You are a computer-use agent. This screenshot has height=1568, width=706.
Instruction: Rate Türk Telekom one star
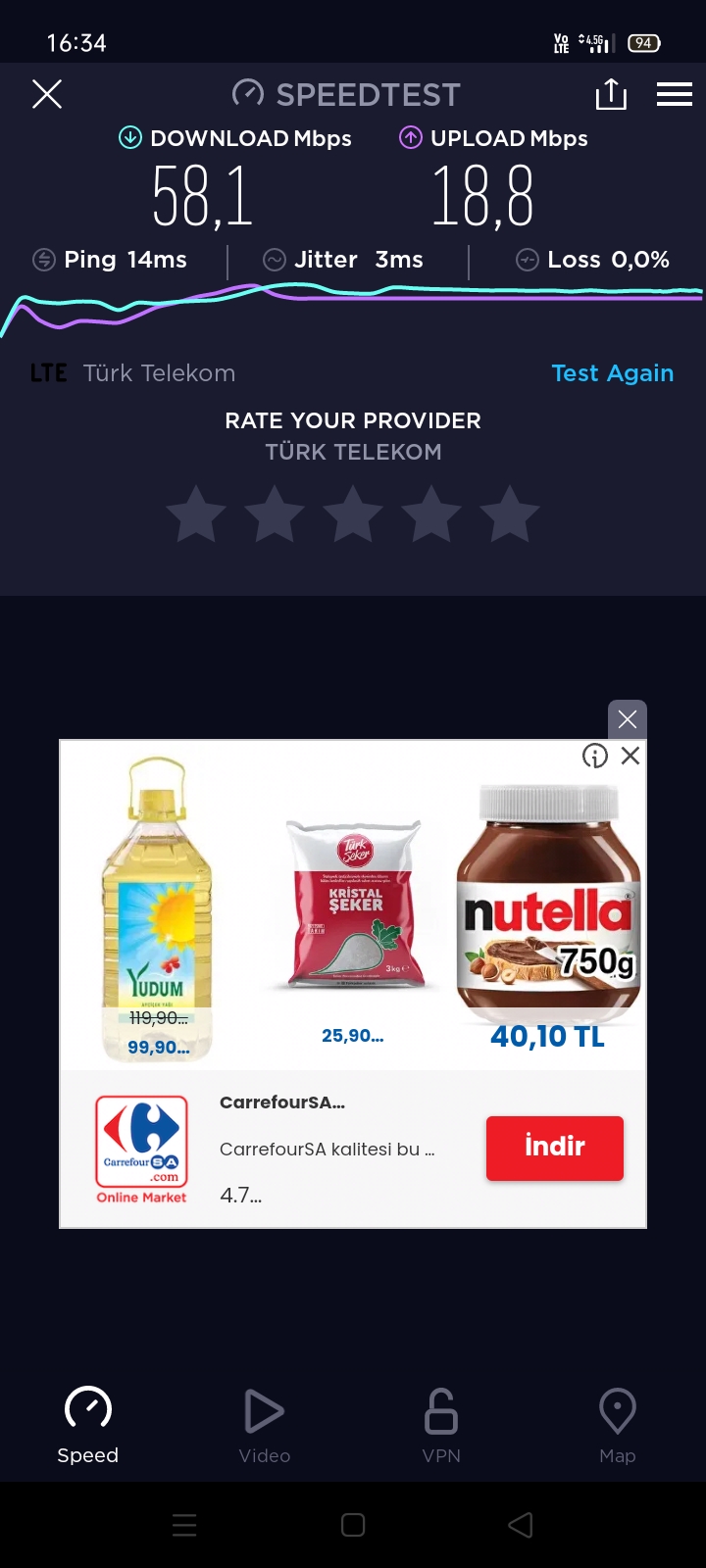coord(196,514)
